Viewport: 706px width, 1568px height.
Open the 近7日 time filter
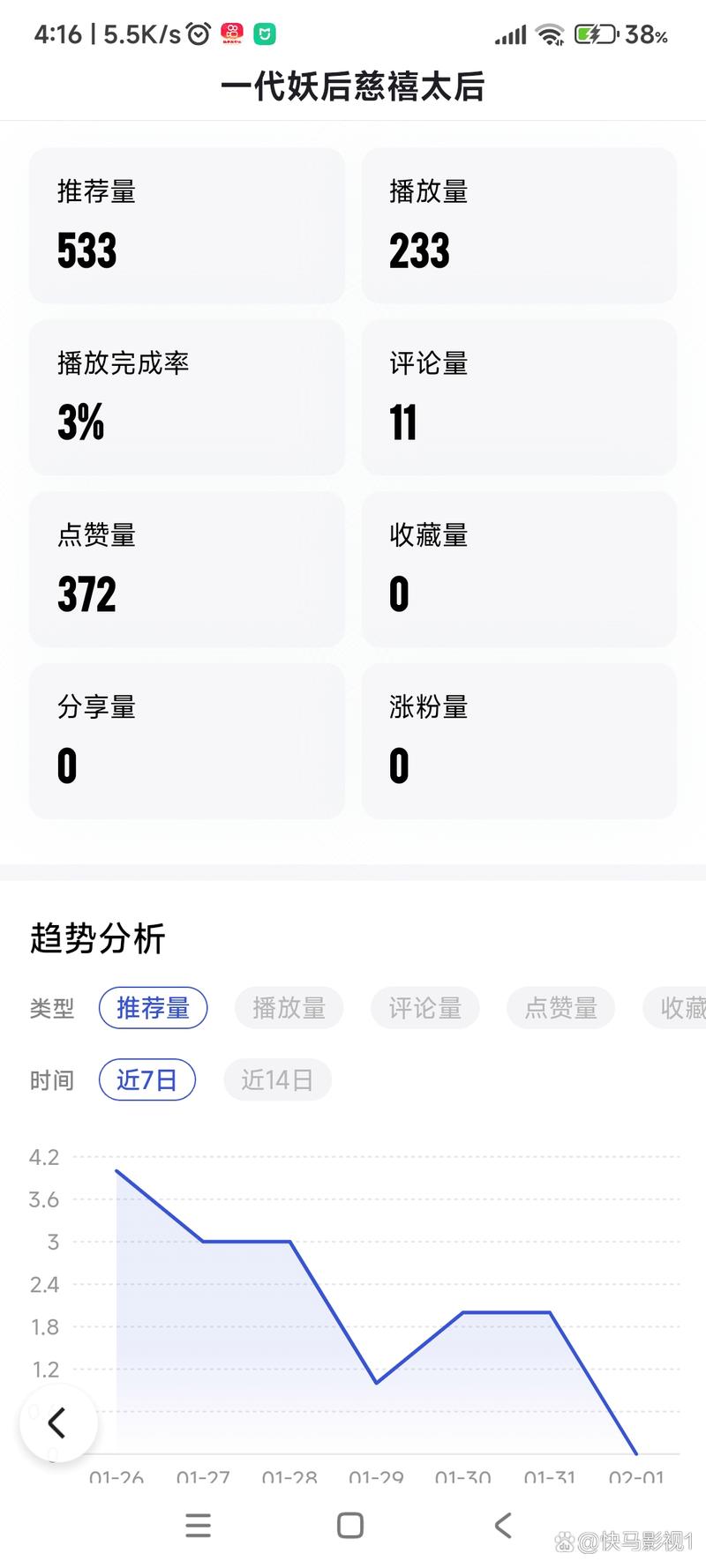pos(147,1079)
